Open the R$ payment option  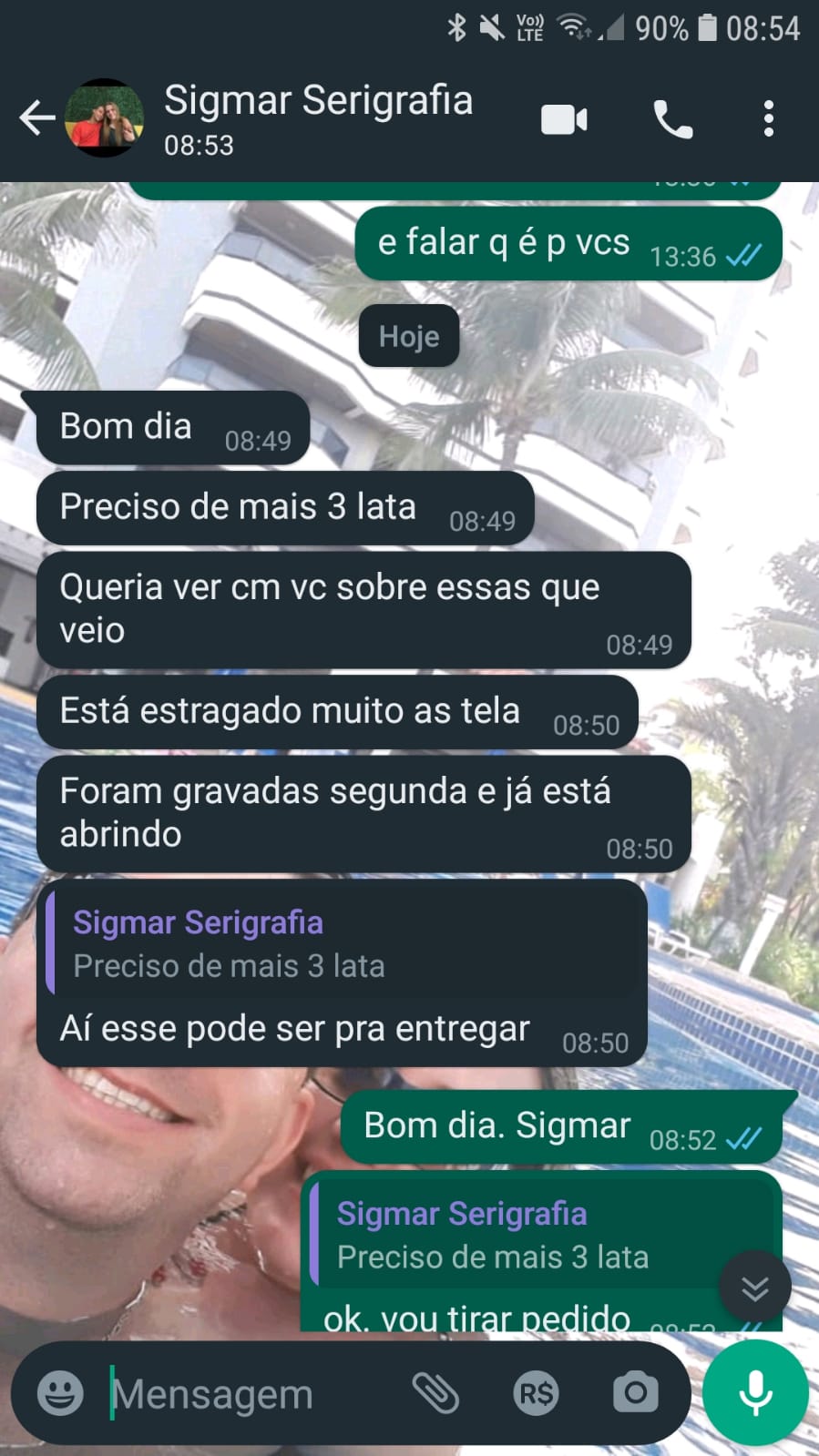click(x=536, y=1393)
